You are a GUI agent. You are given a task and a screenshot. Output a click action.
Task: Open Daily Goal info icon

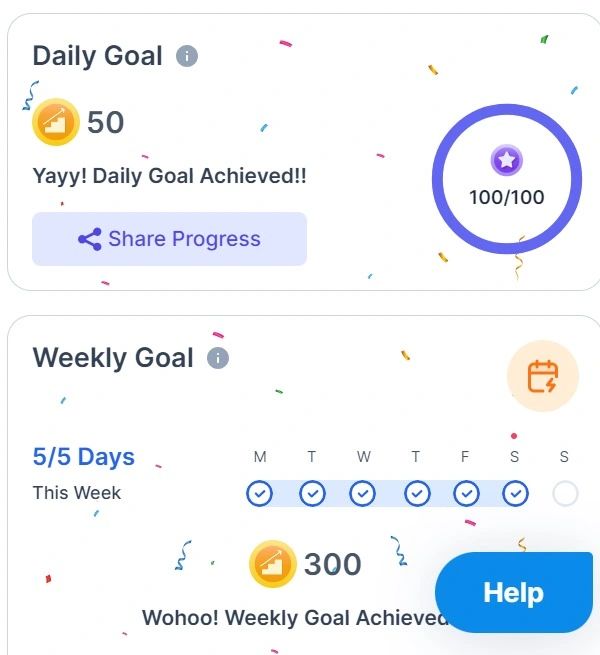[x=187, y=56]
